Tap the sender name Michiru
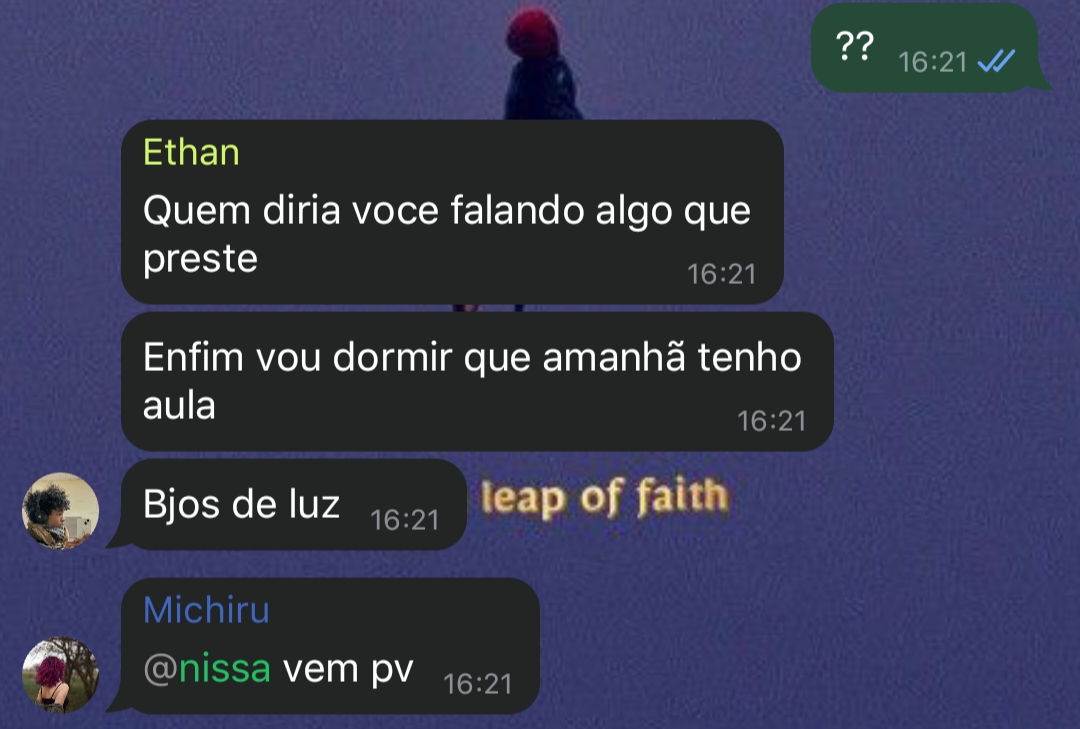The height and width of the screenshot is (729, 1080). [x=206, y=610]
